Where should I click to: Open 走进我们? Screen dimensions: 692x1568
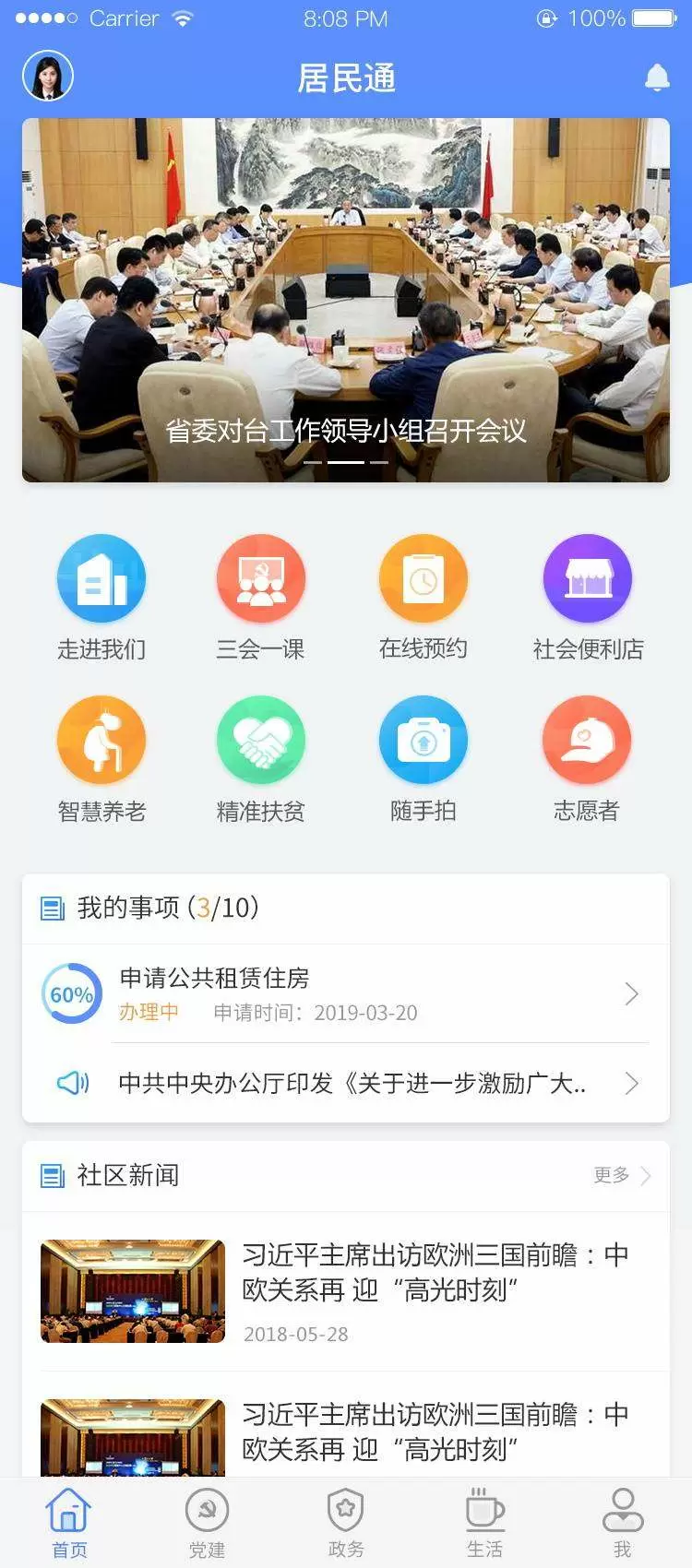[101, 599]
